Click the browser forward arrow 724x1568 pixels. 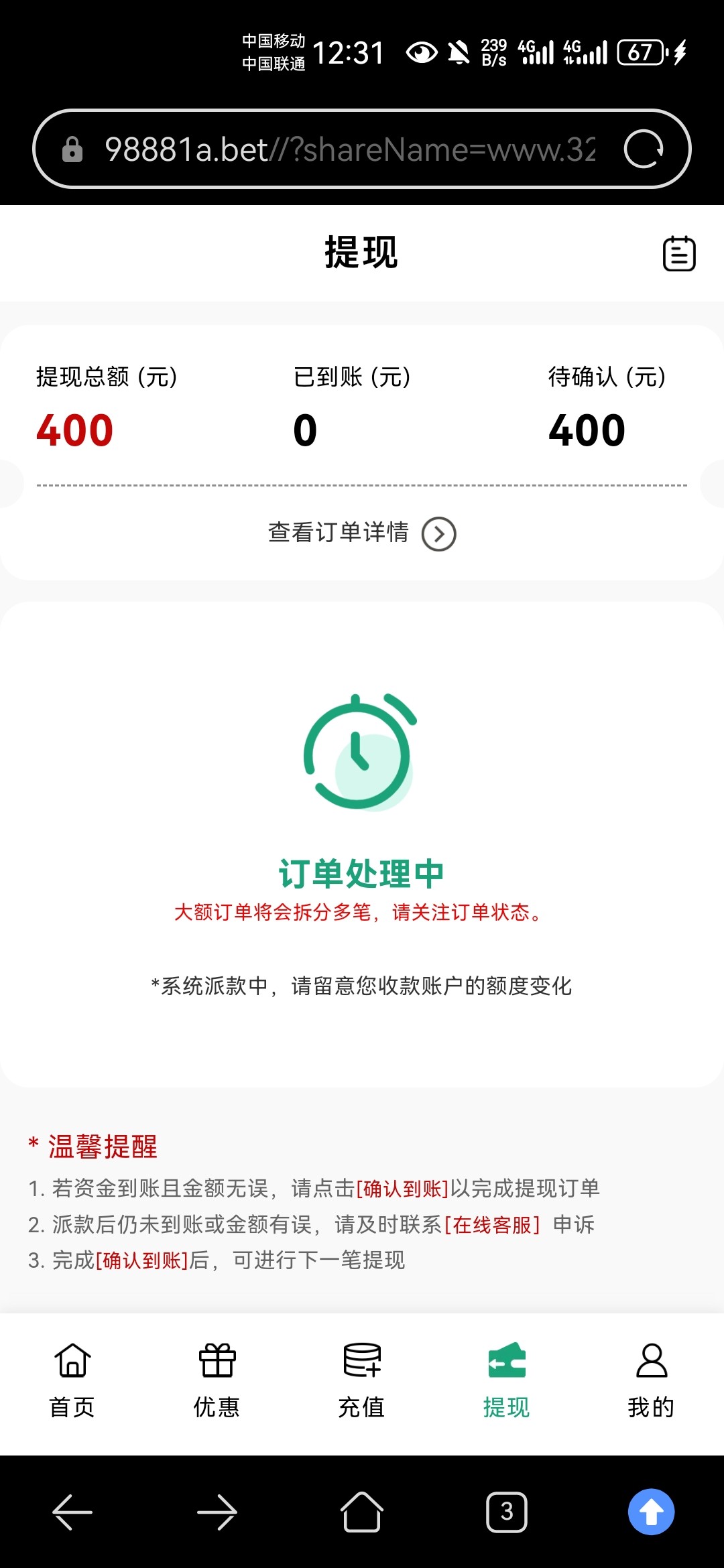tap(216, 1512)
